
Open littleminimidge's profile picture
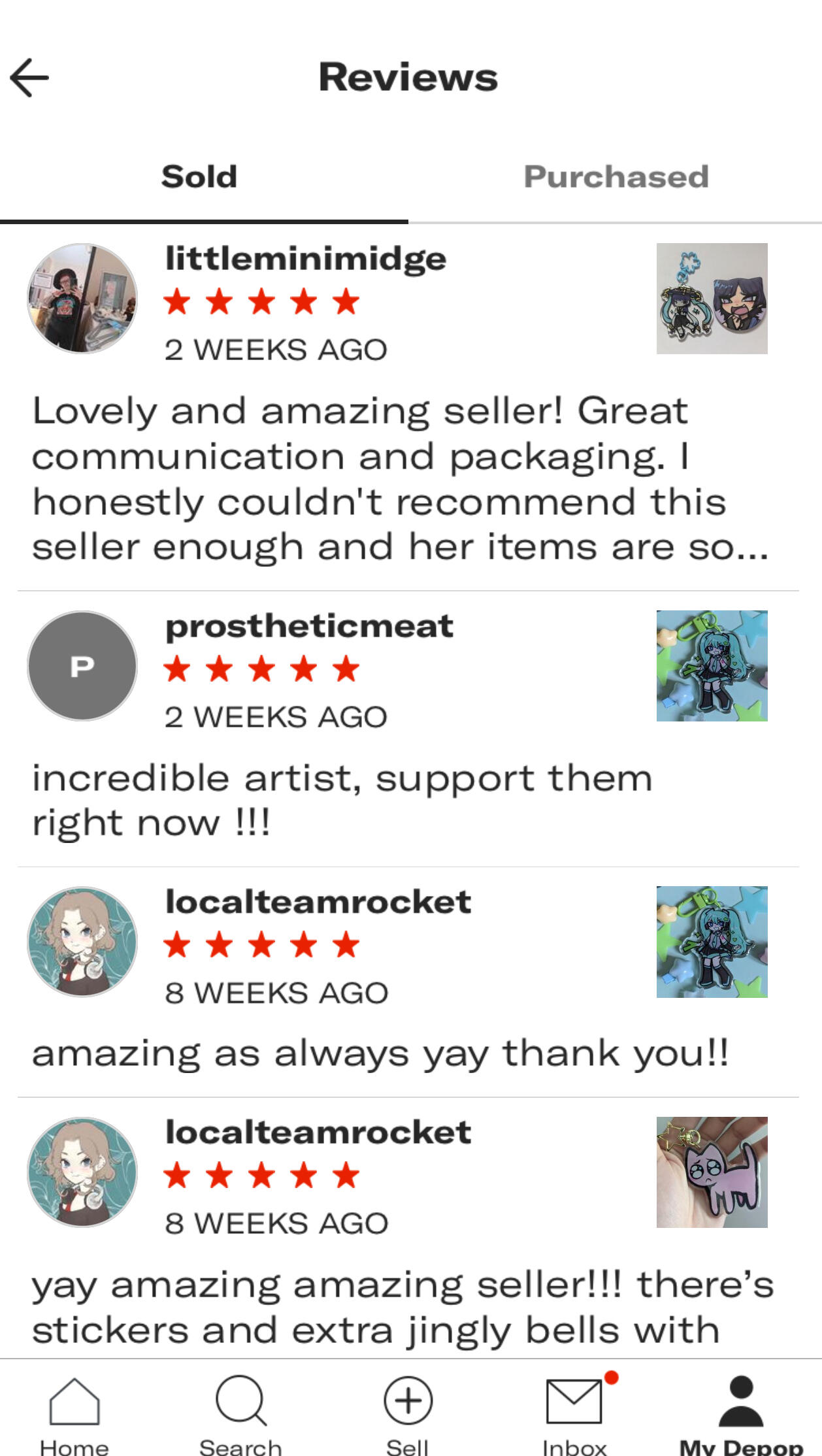click(x=82, y=299)
